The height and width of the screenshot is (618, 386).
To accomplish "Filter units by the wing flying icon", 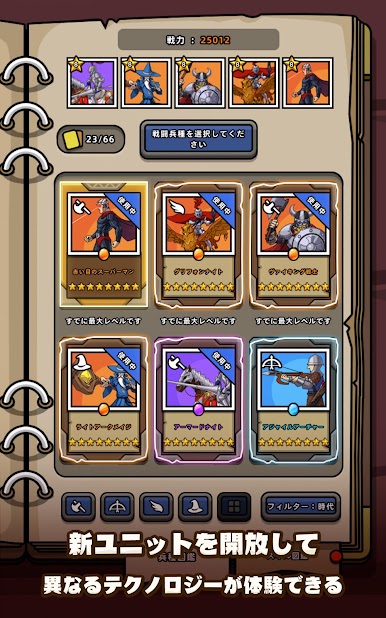I will click(x=156, y=507).
